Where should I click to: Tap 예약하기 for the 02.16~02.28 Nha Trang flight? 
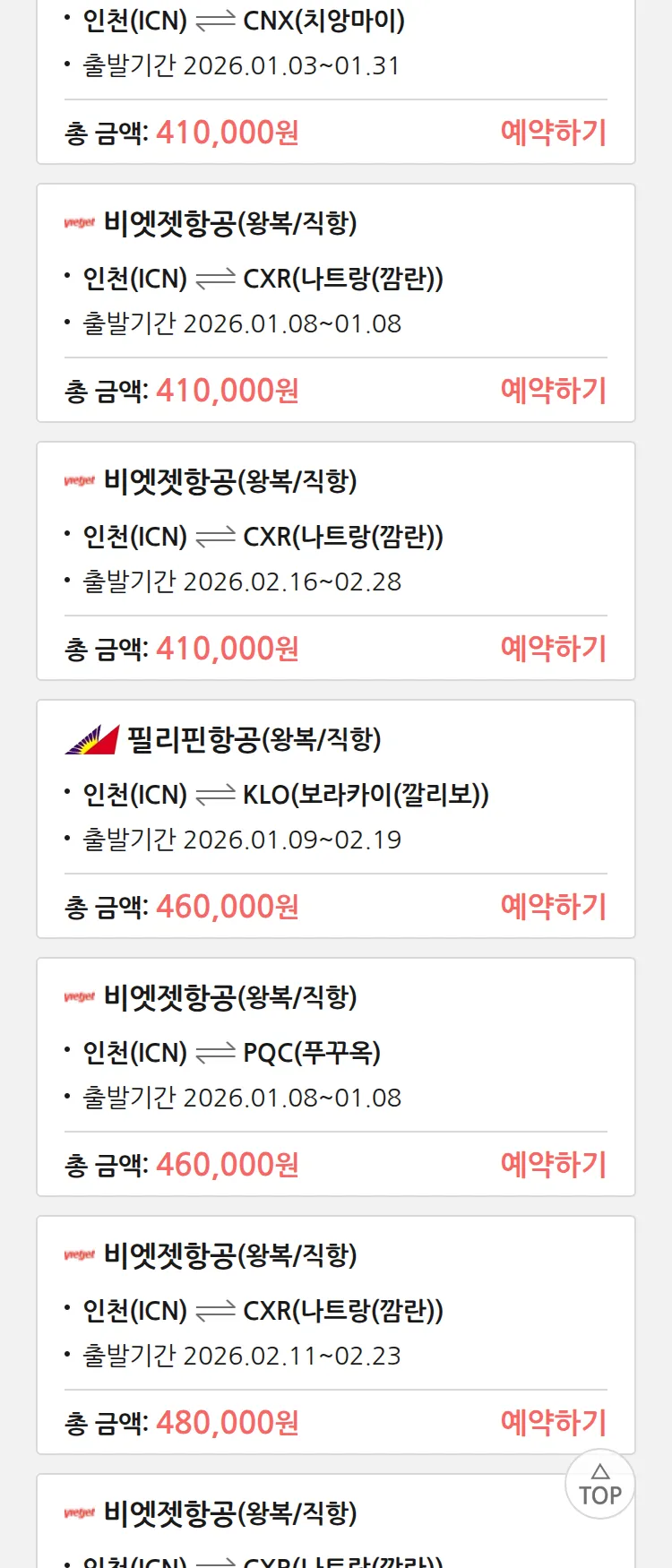(x=553, y=649)
